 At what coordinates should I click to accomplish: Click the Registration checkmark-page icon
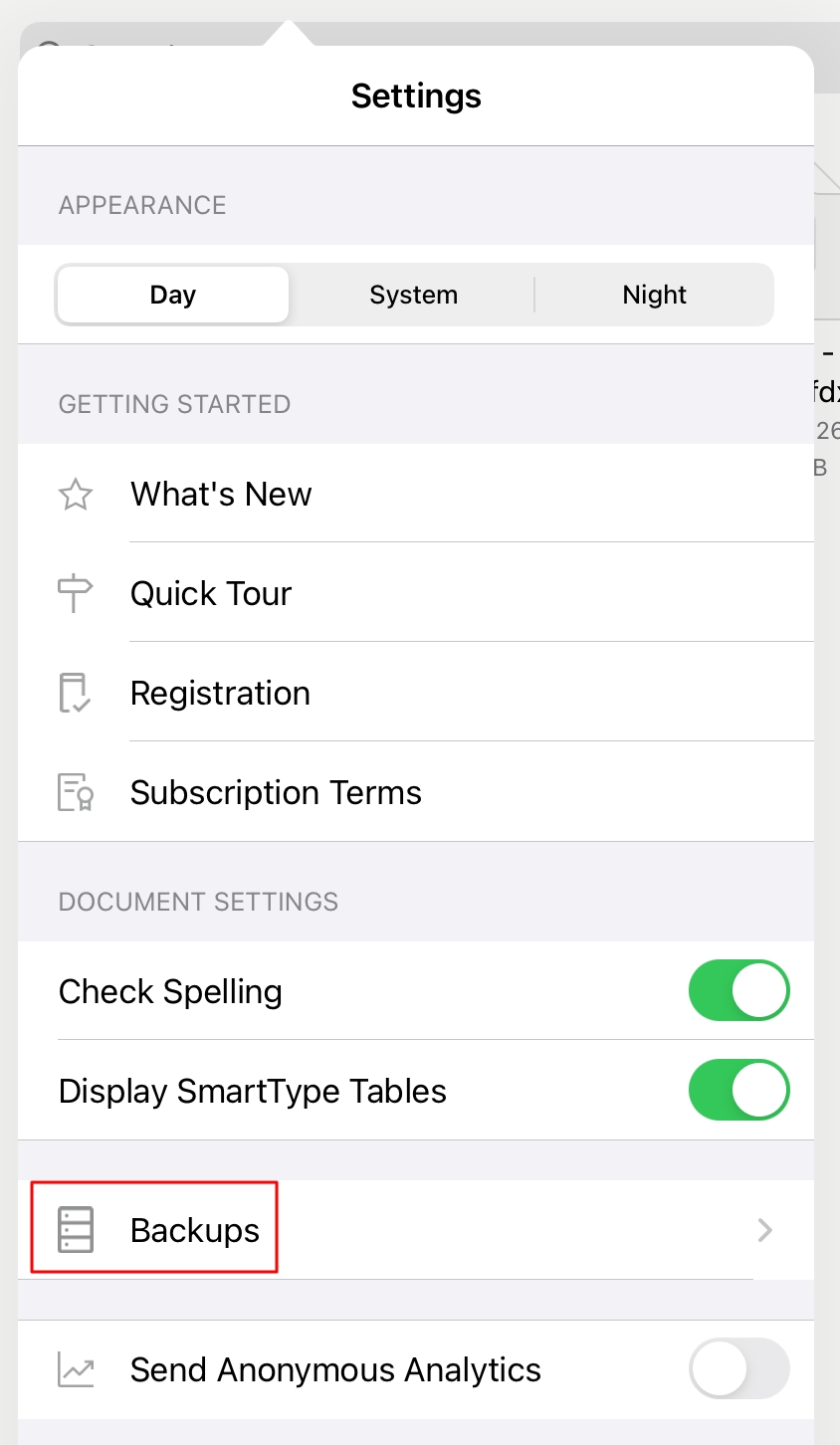(75, 693)
